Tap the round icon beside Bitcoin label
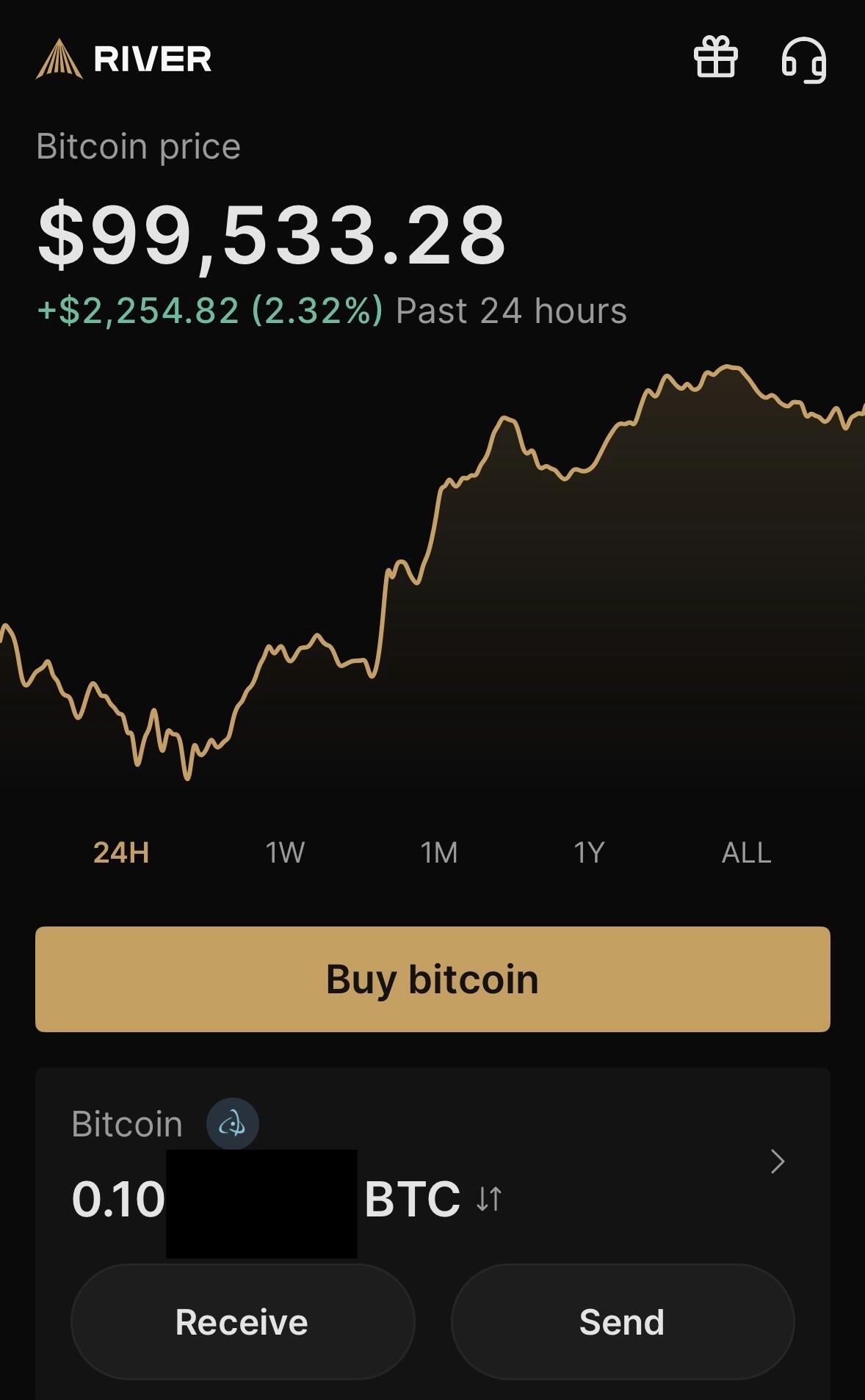Viewport: 865px width, 1400px height. pos(232,1123)
